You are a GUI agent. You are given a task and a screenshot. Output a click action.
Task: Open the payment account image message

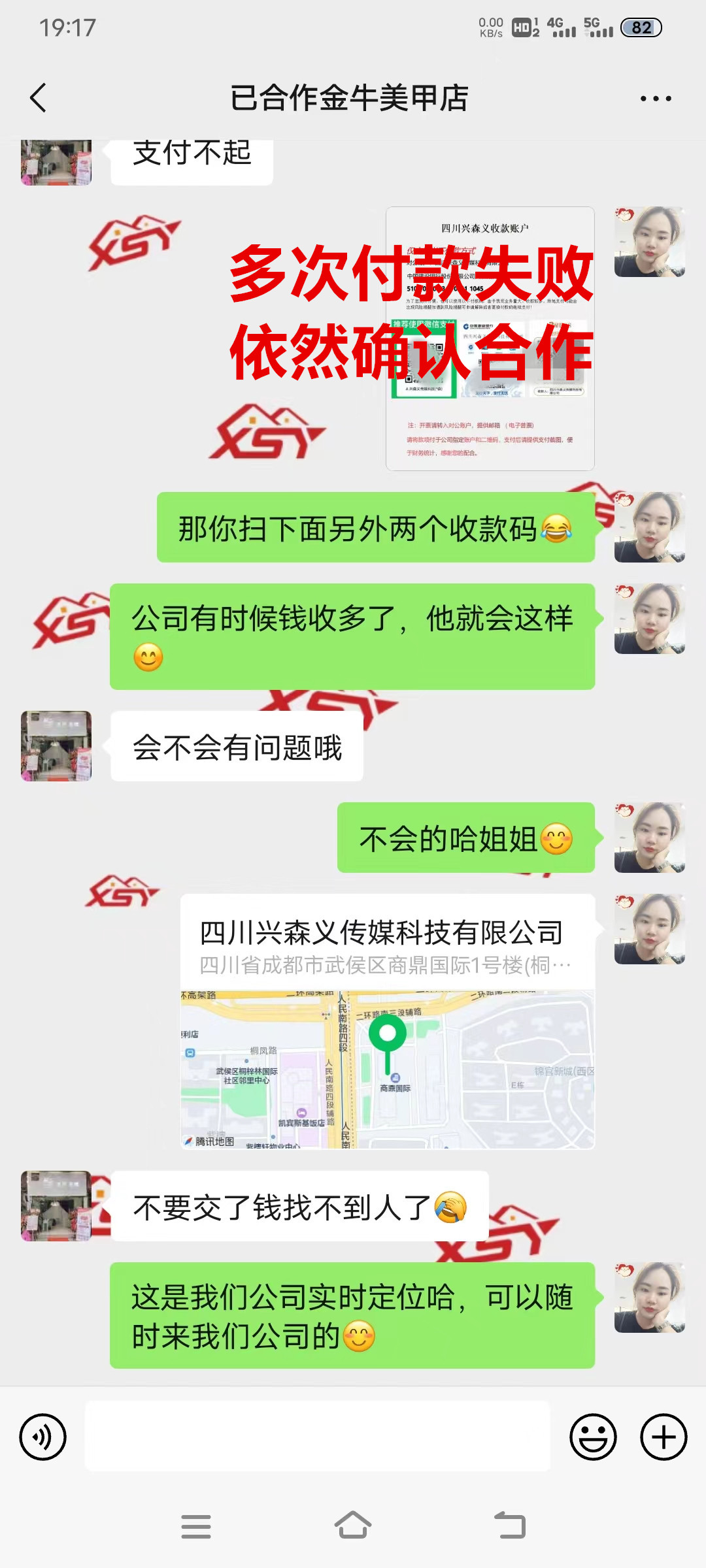(490, 338)
